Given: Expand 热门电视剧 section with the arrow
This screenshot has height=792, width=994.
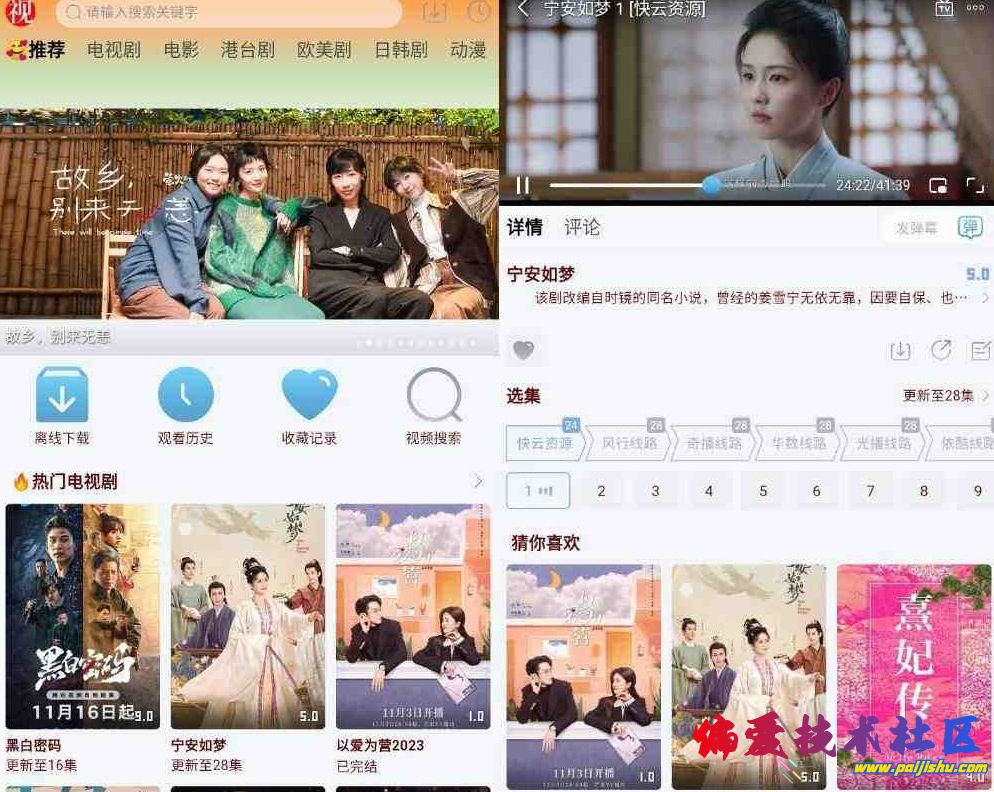Looking at the screenshot, I should click(x=478, y=482).
